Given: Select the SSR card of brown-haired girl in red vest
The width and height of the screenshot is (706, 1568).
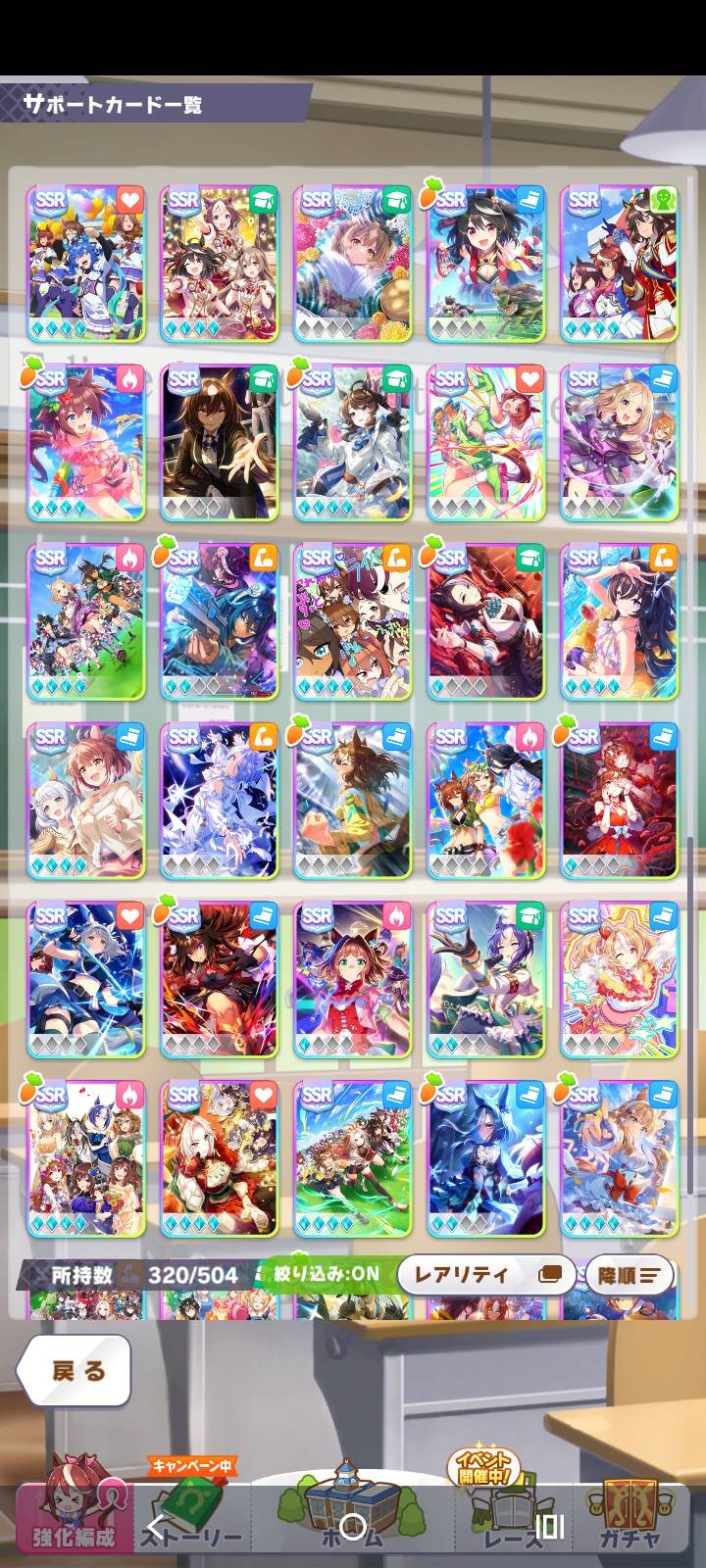Looking at the screenshot, I should click(x=353, y=980).
